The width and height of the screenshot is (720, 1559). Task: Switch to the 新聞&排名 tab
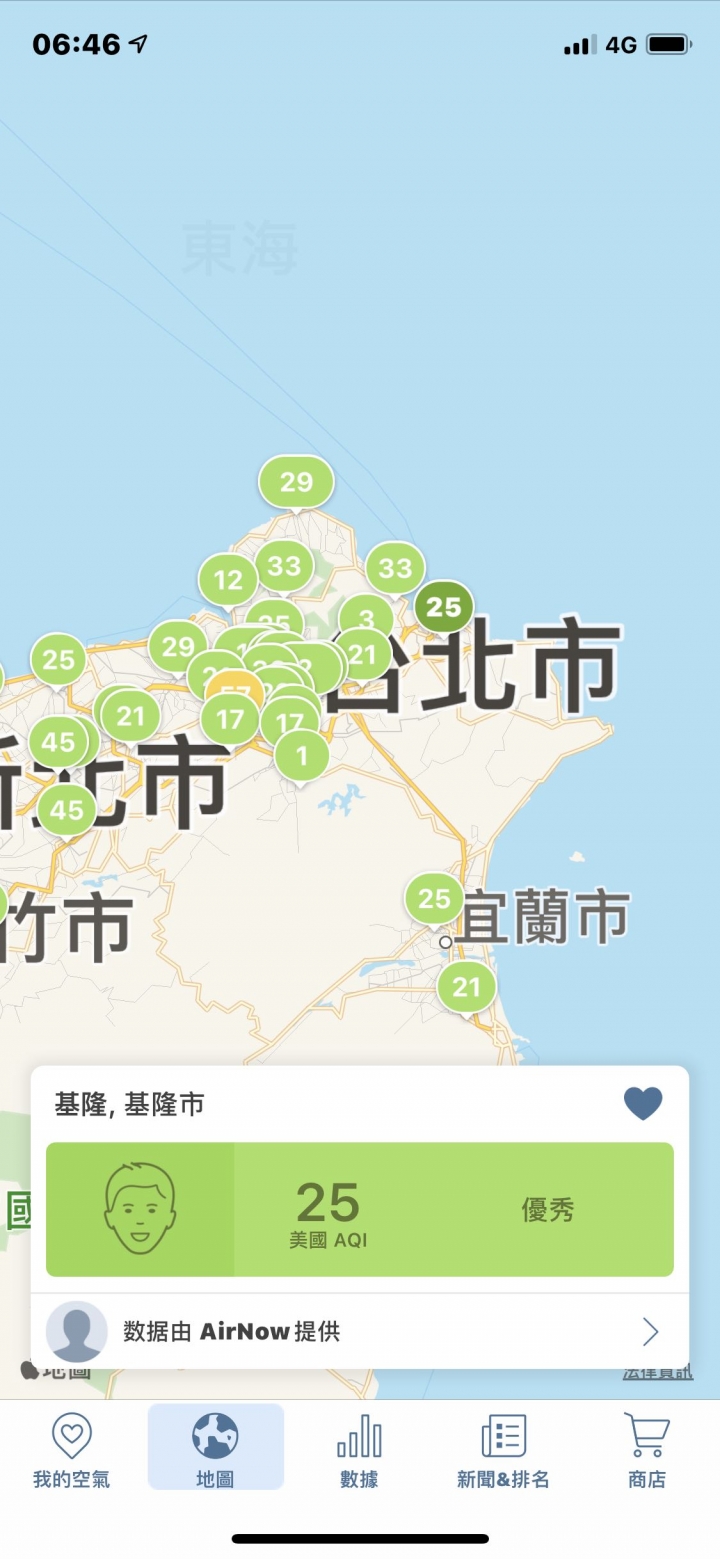click(503, 1448)
